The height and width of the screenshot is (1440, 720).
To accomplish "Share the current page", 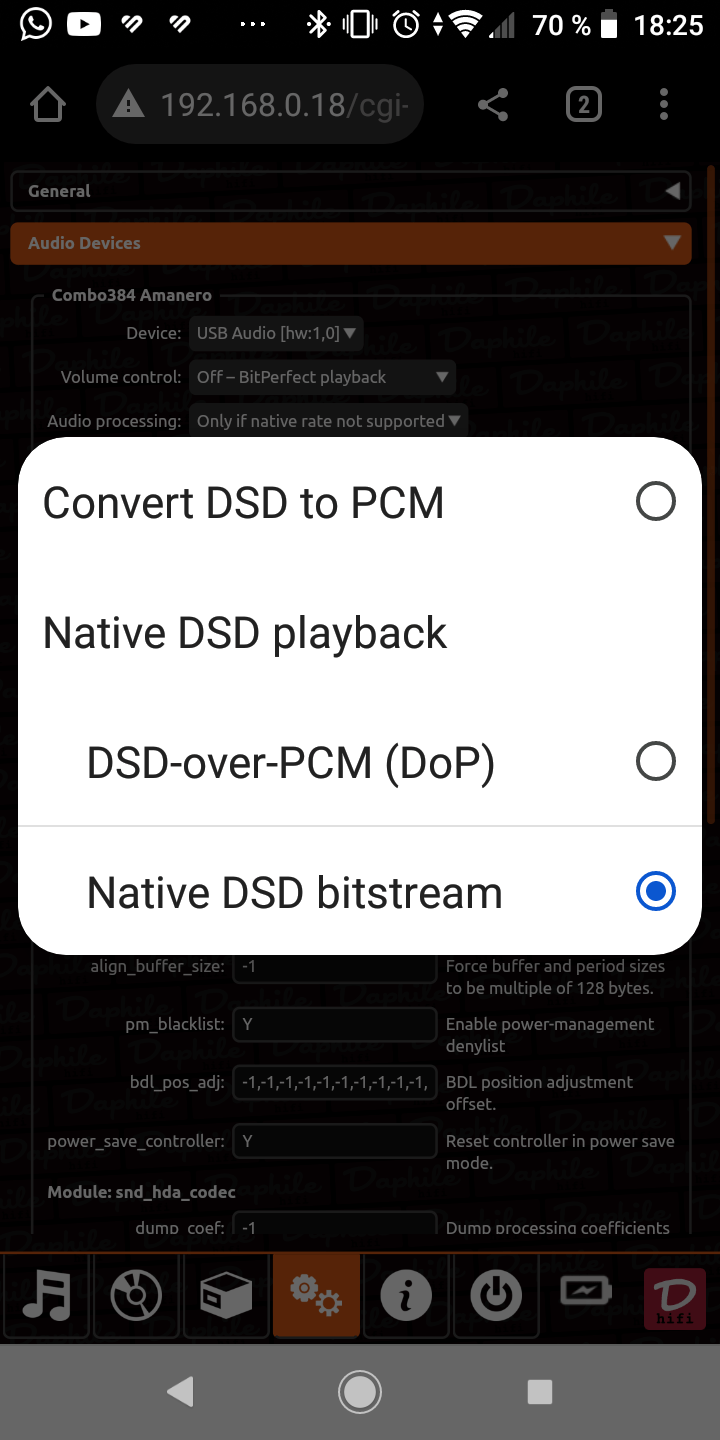I will point(492,104).
